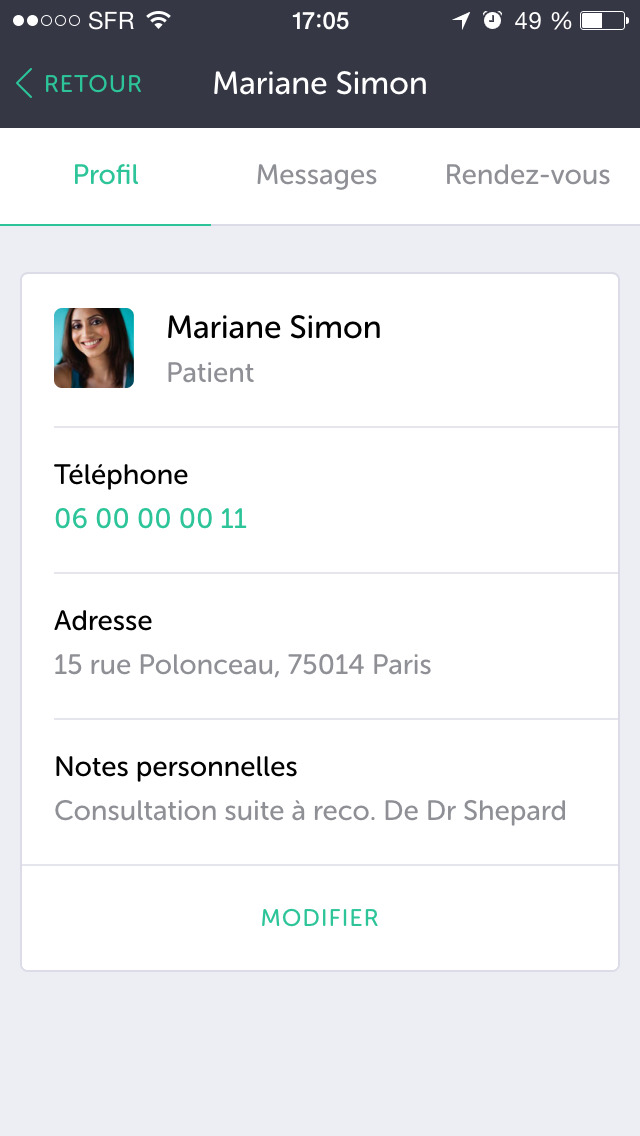Tap MODIFIER to edit the profile

(x=320, y=918)
